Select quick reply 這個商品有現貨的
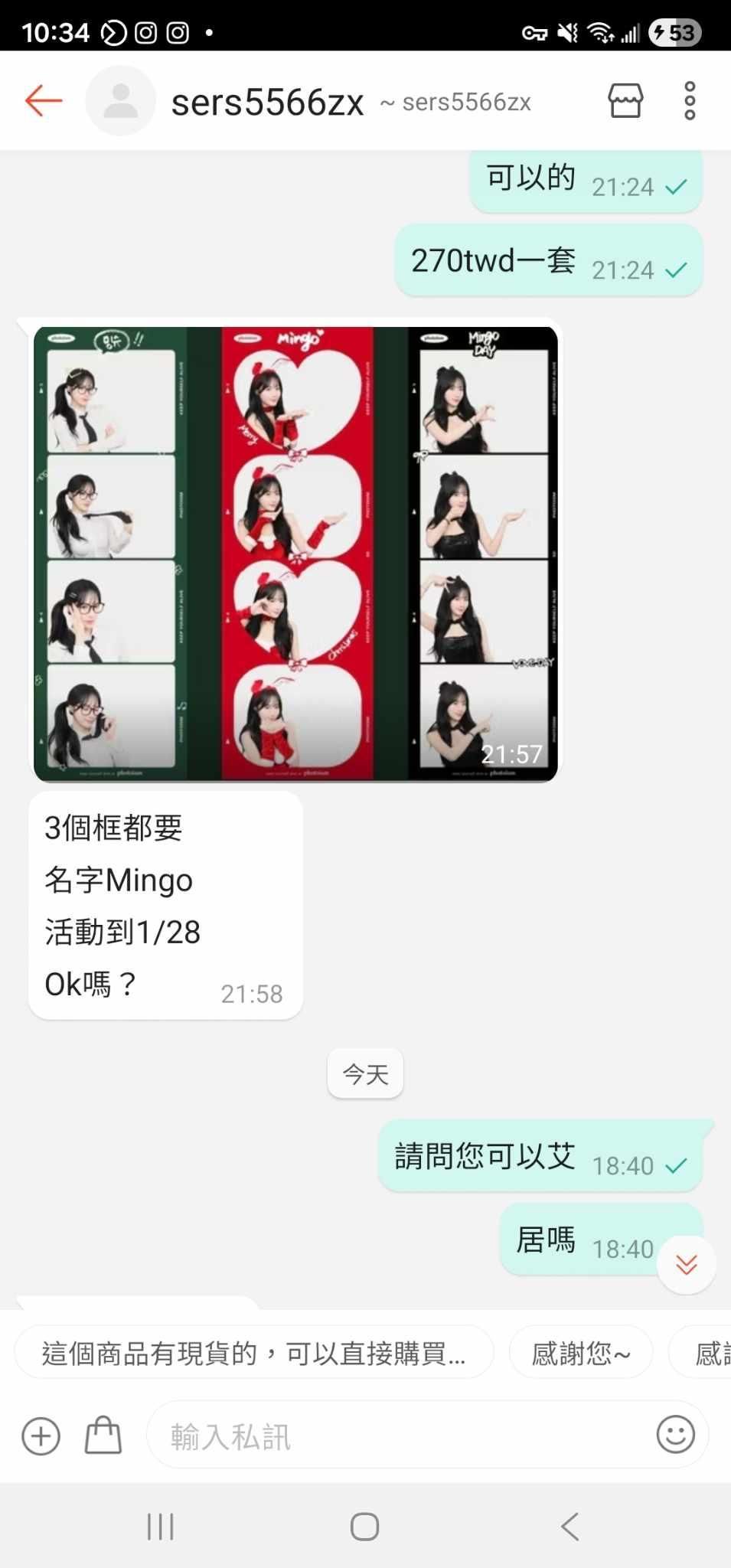This screenshot has height=1568, width=731. click(x=253, y=1353)
